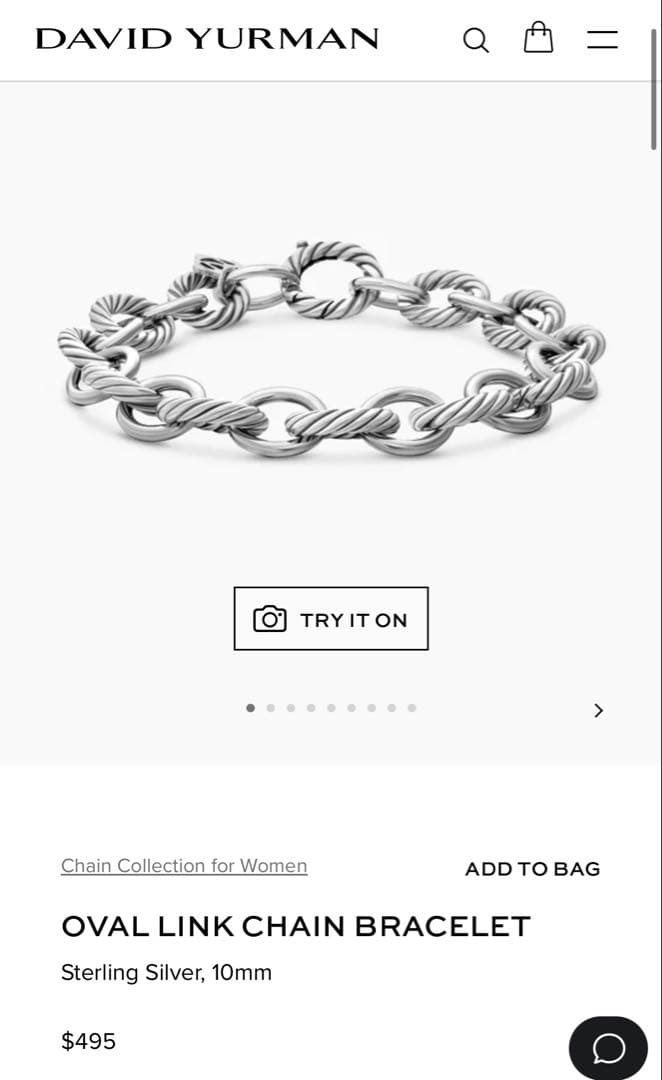Screen dimensions: 662x1080
Task: Open Chain Collection for Women link
Action: tap(184, 866)
